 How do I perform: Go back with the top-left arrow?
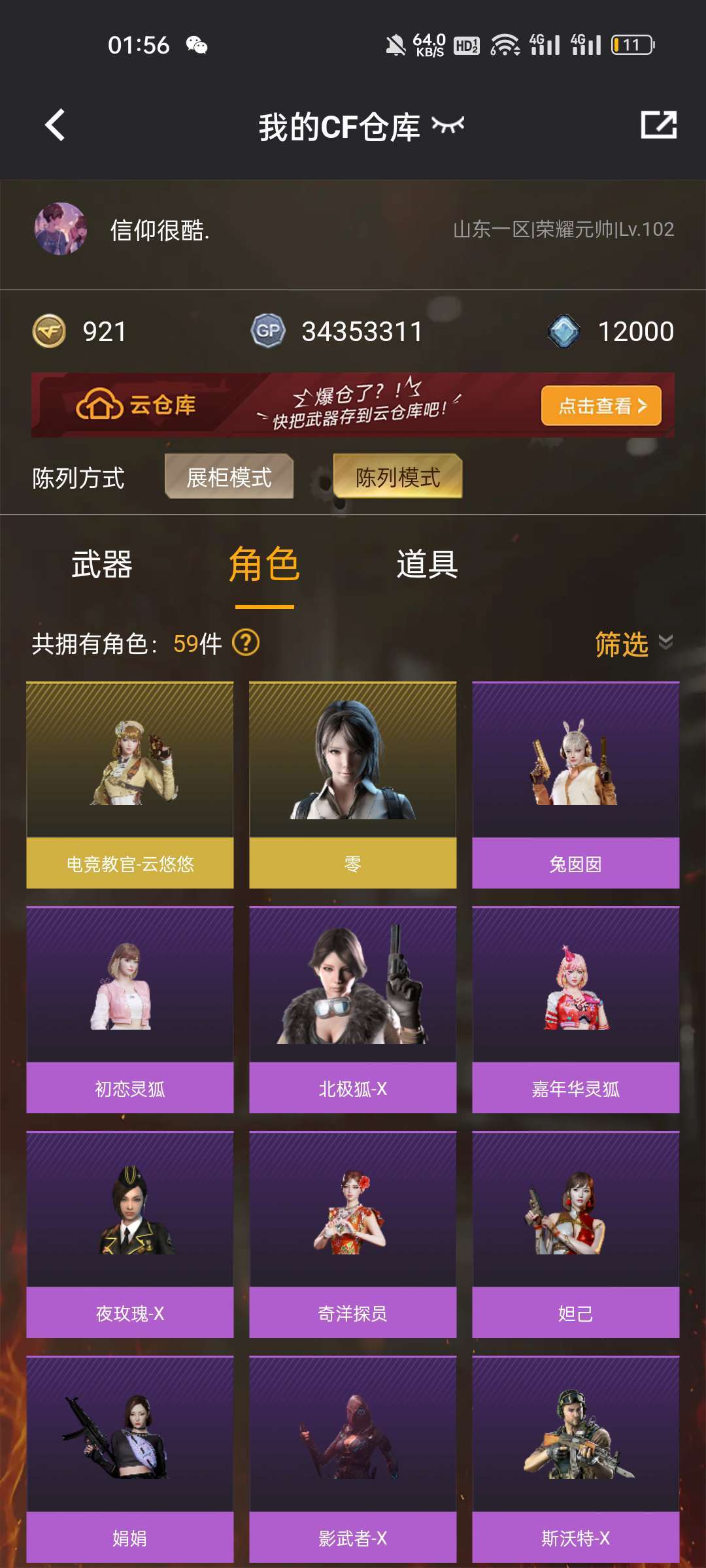(55, 125)
